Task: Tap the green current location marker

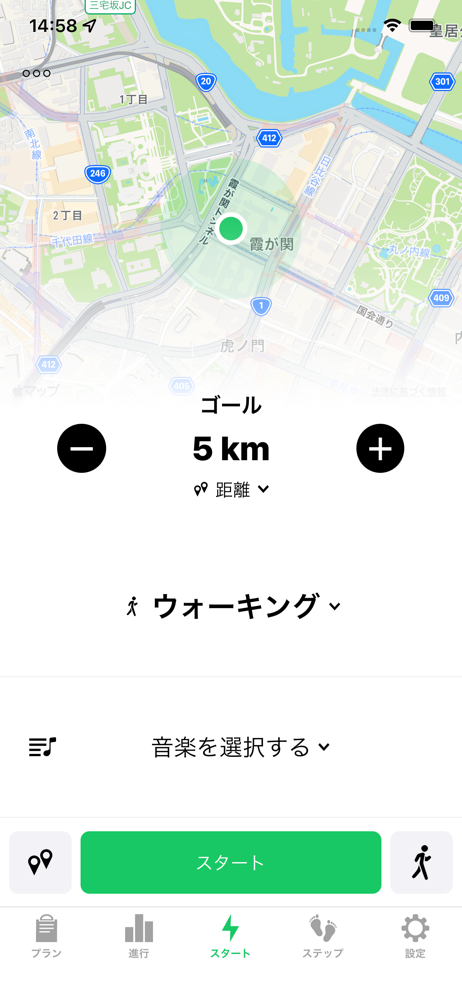Action: click(231, 228)
